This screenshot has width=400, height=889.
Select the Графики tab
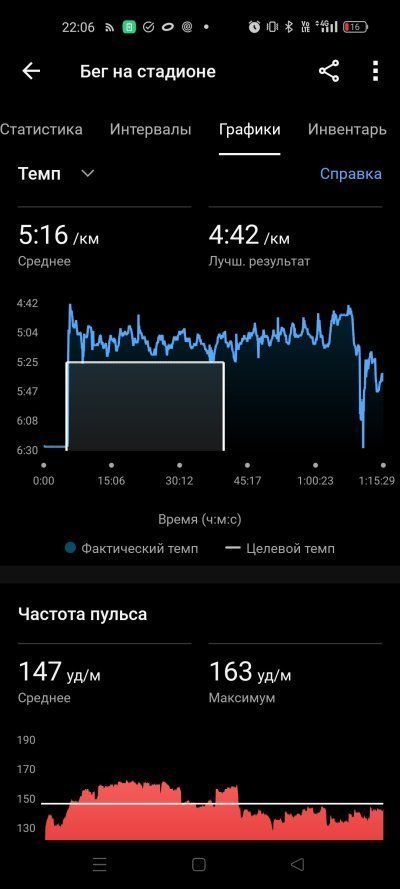tap(250, 129)
